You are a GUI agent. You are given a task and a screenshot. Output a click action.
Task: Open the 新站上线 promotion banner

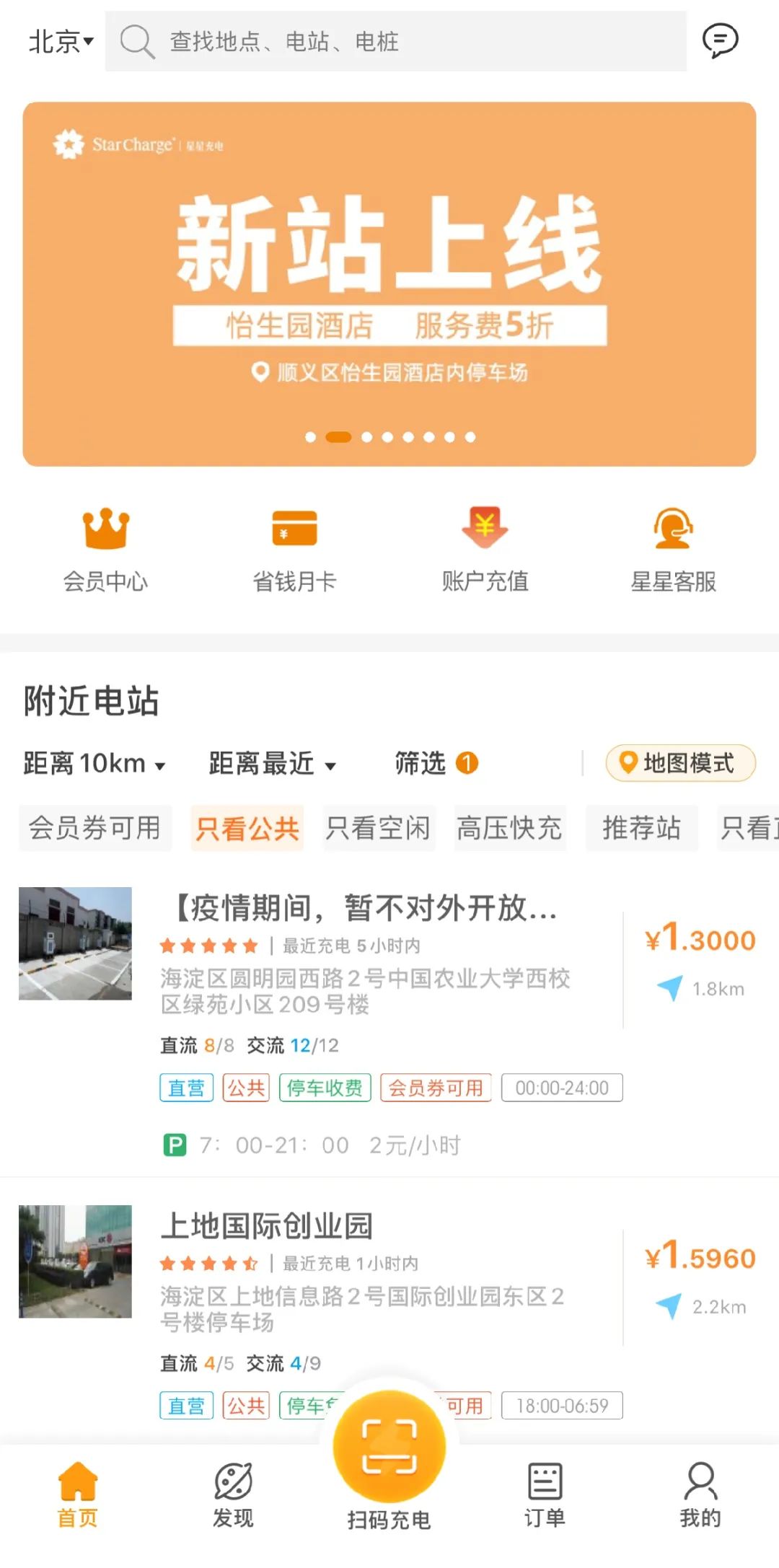(x=389, y=283)
